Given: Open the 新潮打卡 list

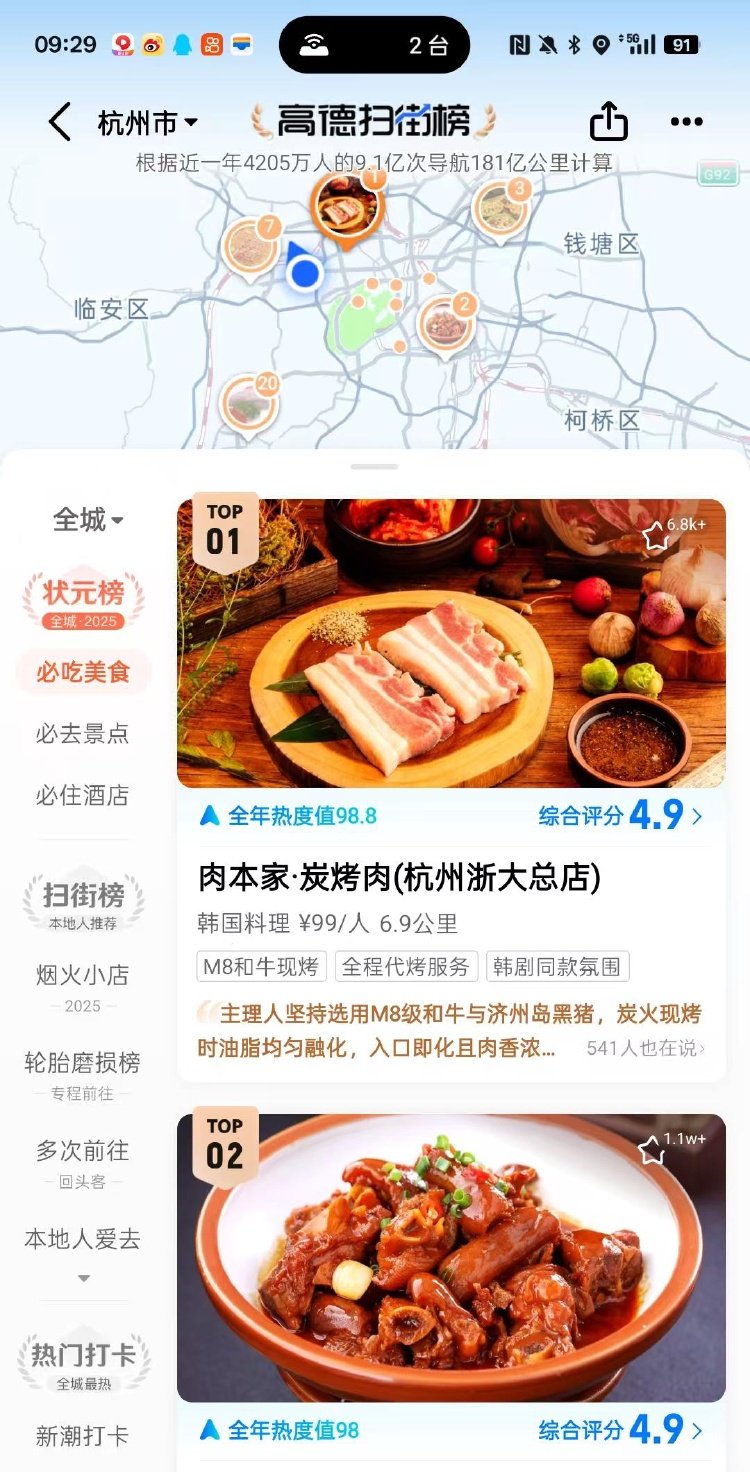Looking at the screenshot, I should [x=83, y=1436].
